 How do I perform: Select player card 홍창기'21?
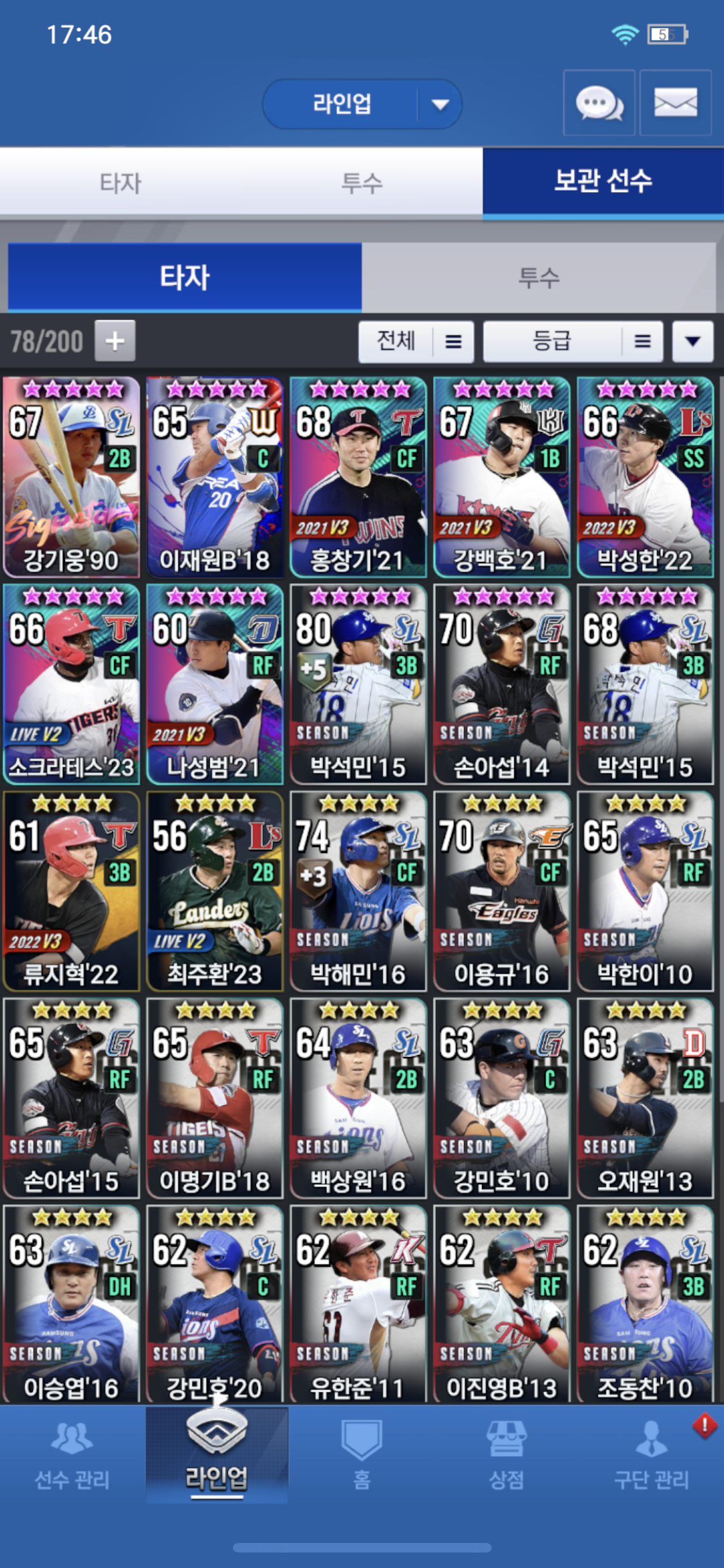pyautogui.click(x=358, y=477)
